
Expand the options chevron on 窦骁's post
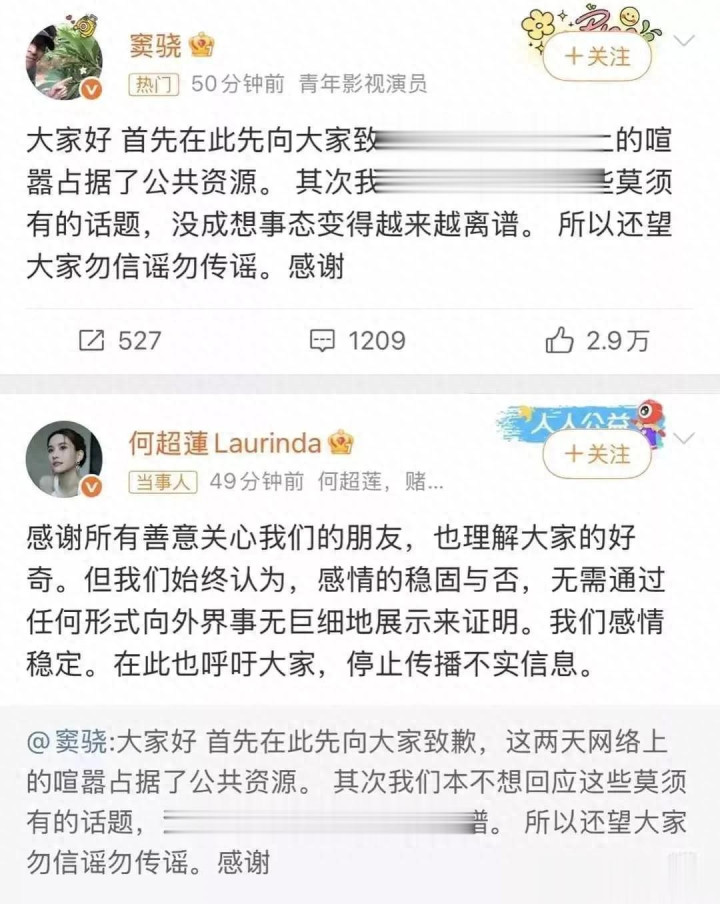point(686,41)
